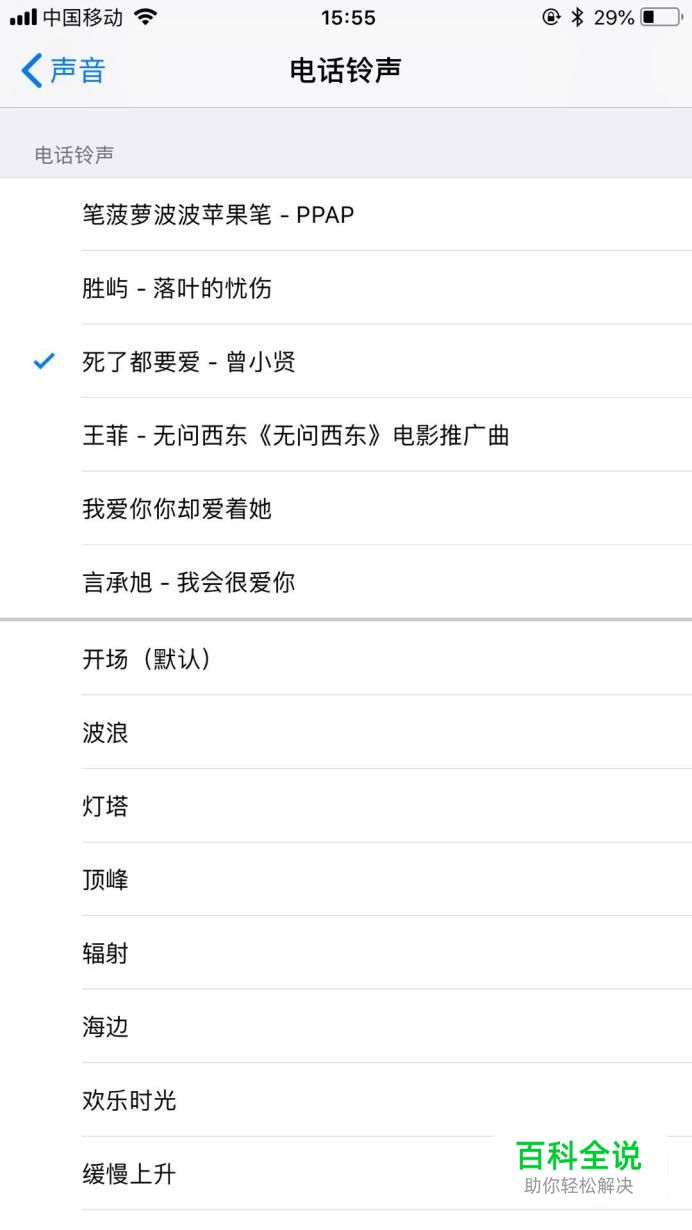This screenshot has width=692, height=1230.
Task: Select 死了都要爱 - 曾小贤 ringtone
Action: (346, 362)
